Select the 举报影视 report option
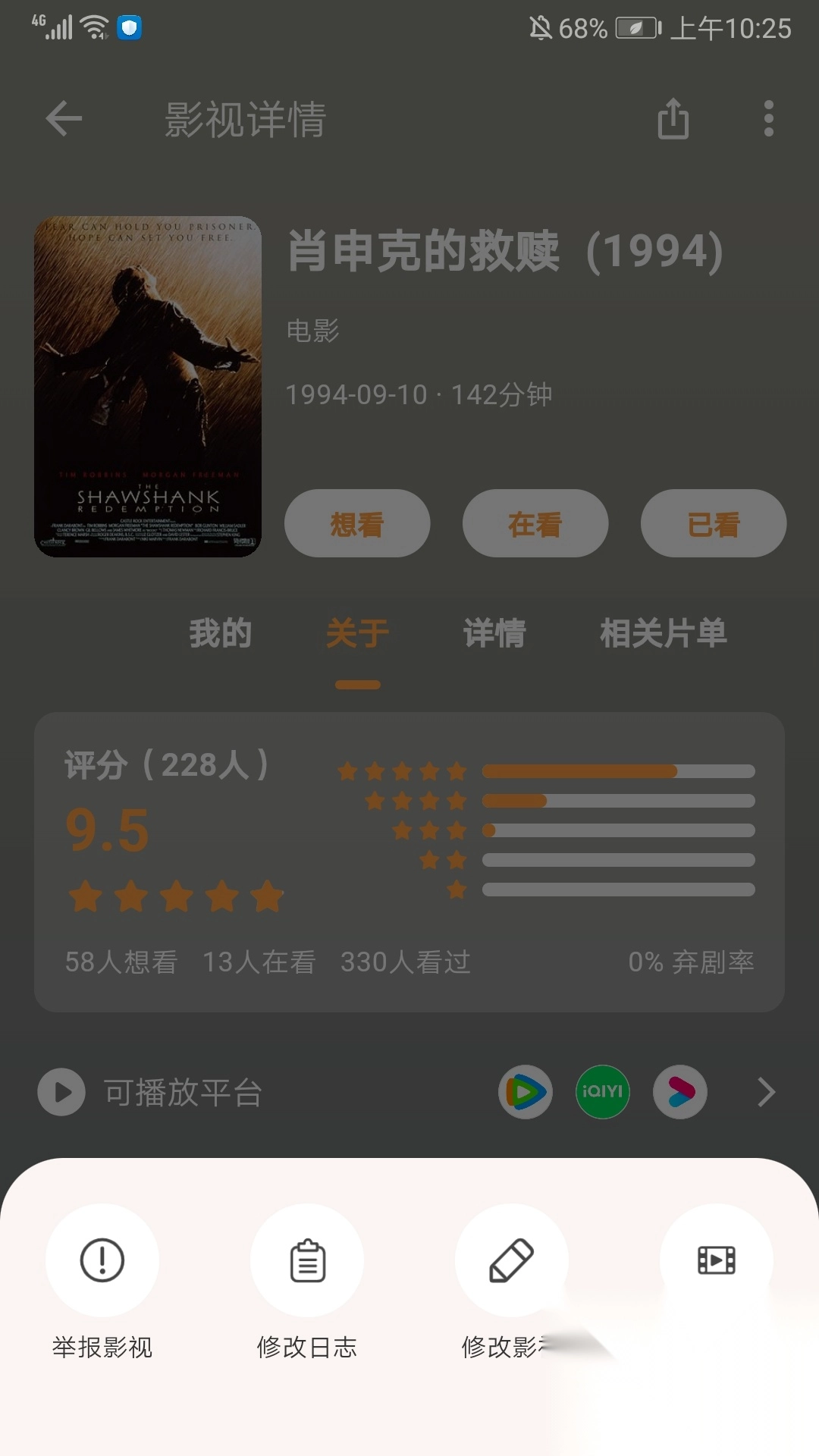 pos(102,1260)
